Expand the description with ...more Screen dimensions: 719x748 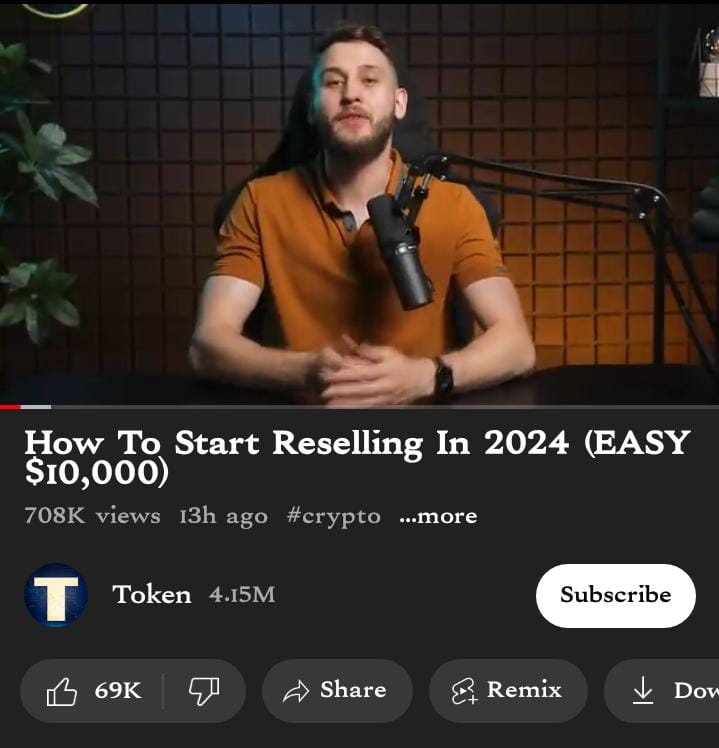coord(438,516)
